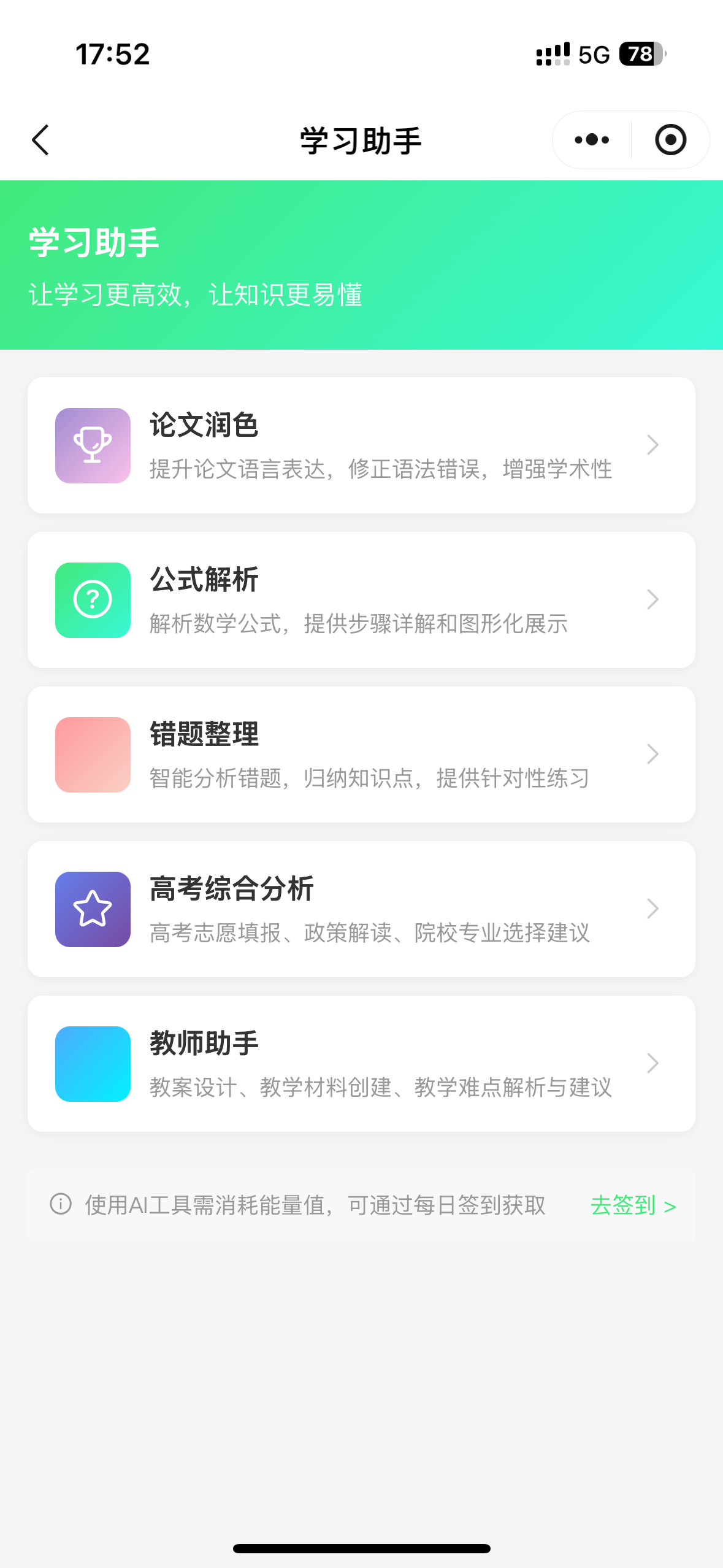Open the 论文润色 tool
The image size is (723, 1568).
point(361,445)
